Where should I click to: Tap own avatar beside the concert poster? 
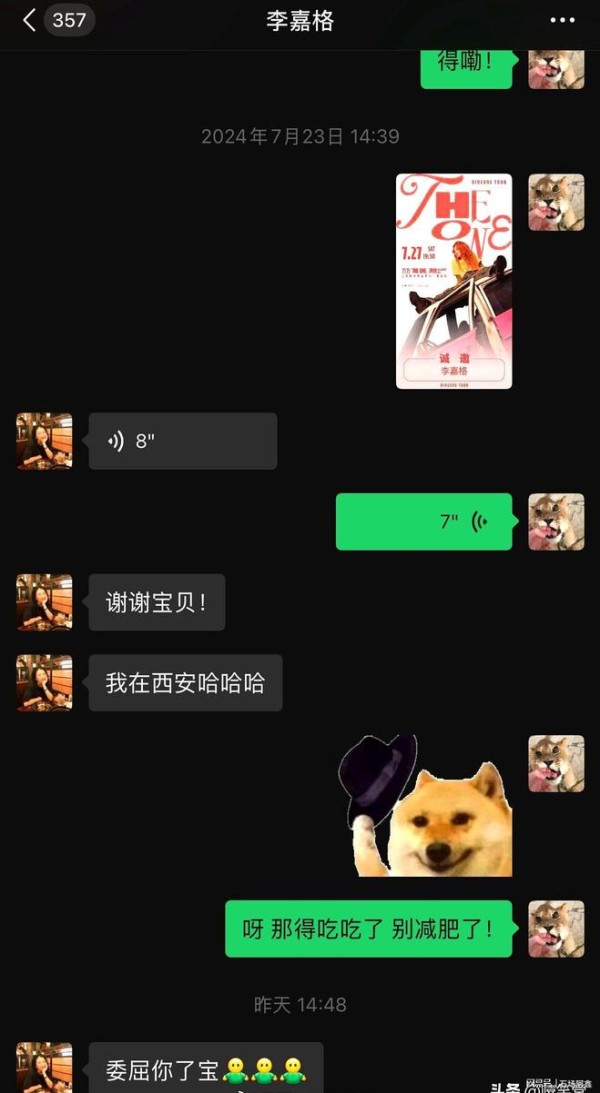click(x=556, y=202)
